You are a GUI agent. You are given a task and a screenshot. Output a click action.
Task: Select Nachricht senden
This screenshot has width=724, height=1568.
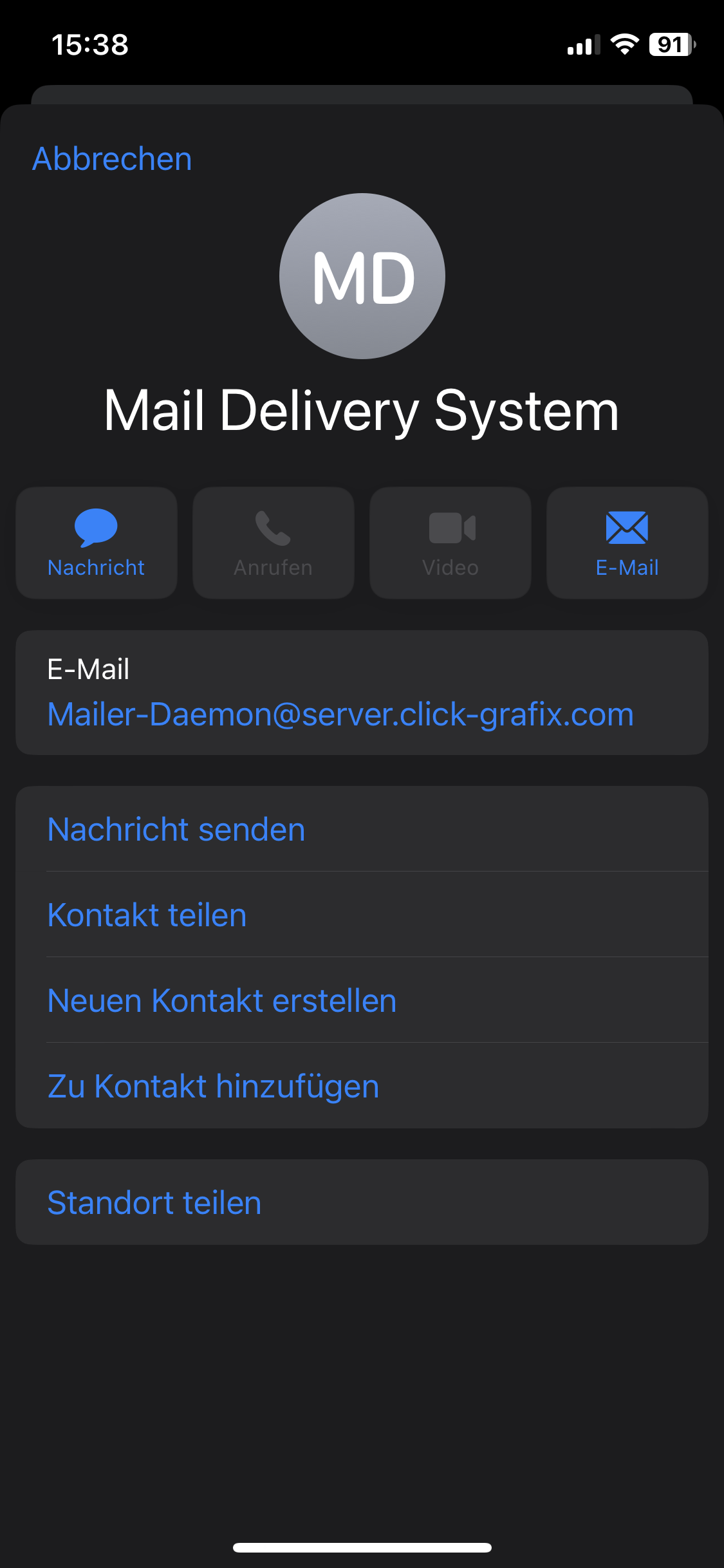[176, 829]
